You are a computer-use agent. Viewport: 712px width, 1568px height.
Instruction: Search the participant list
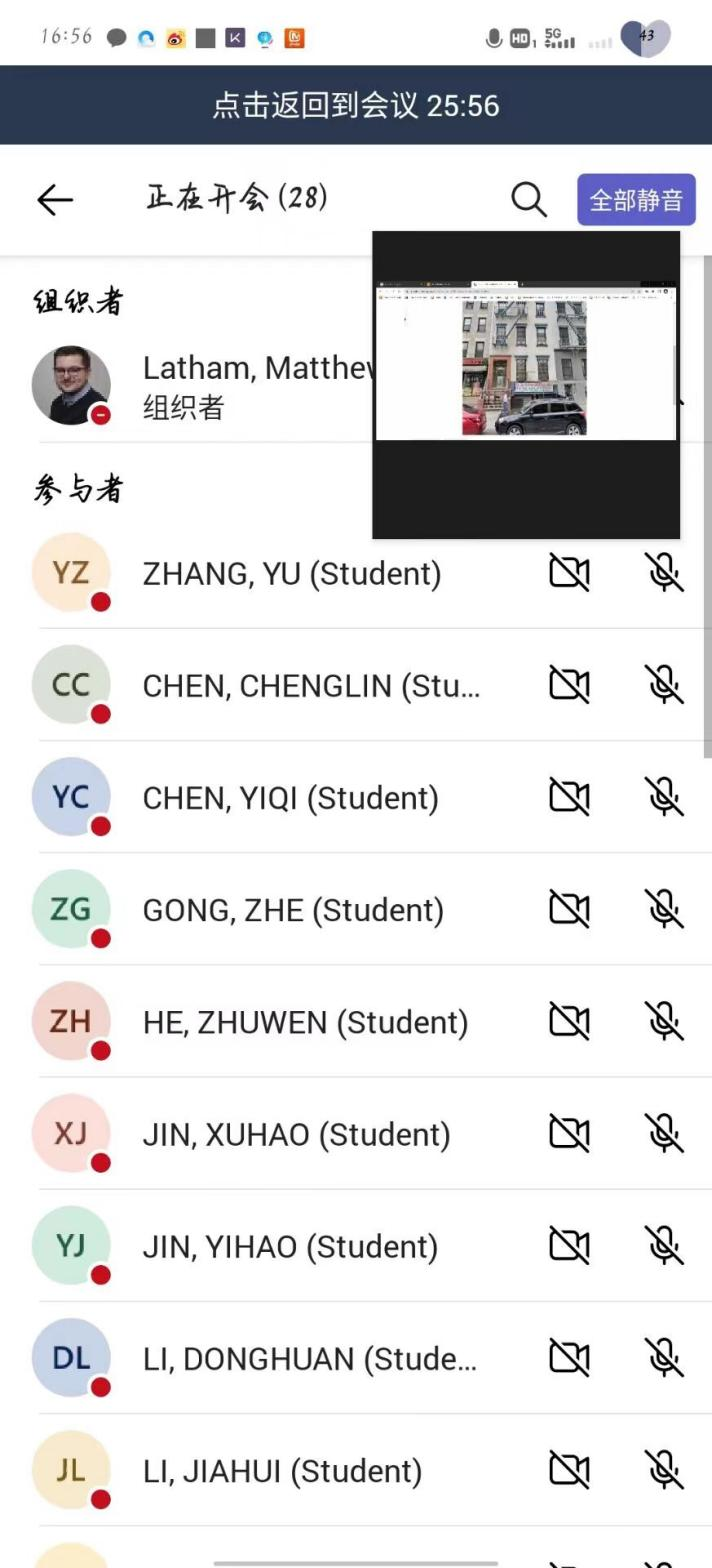(x=529, y=200)
